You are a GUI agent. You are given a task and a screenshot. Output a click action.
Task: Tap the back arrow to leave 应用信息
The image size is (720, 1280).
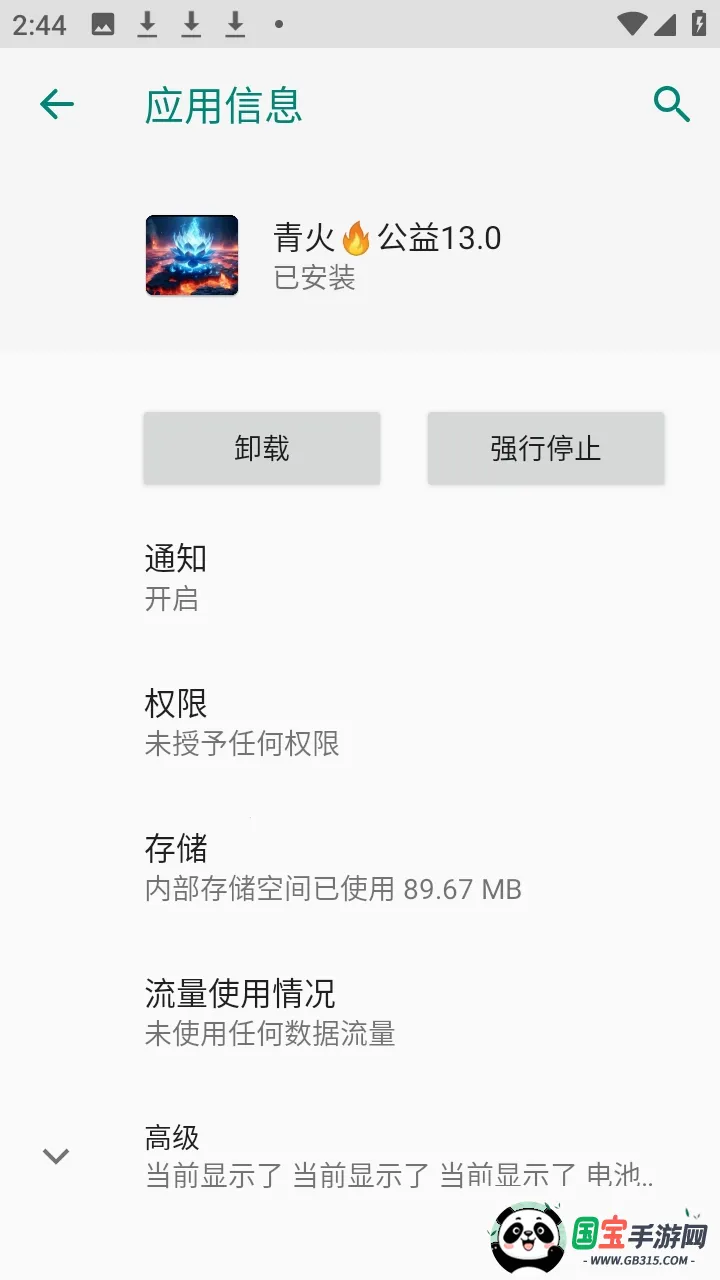pos(57,103)
